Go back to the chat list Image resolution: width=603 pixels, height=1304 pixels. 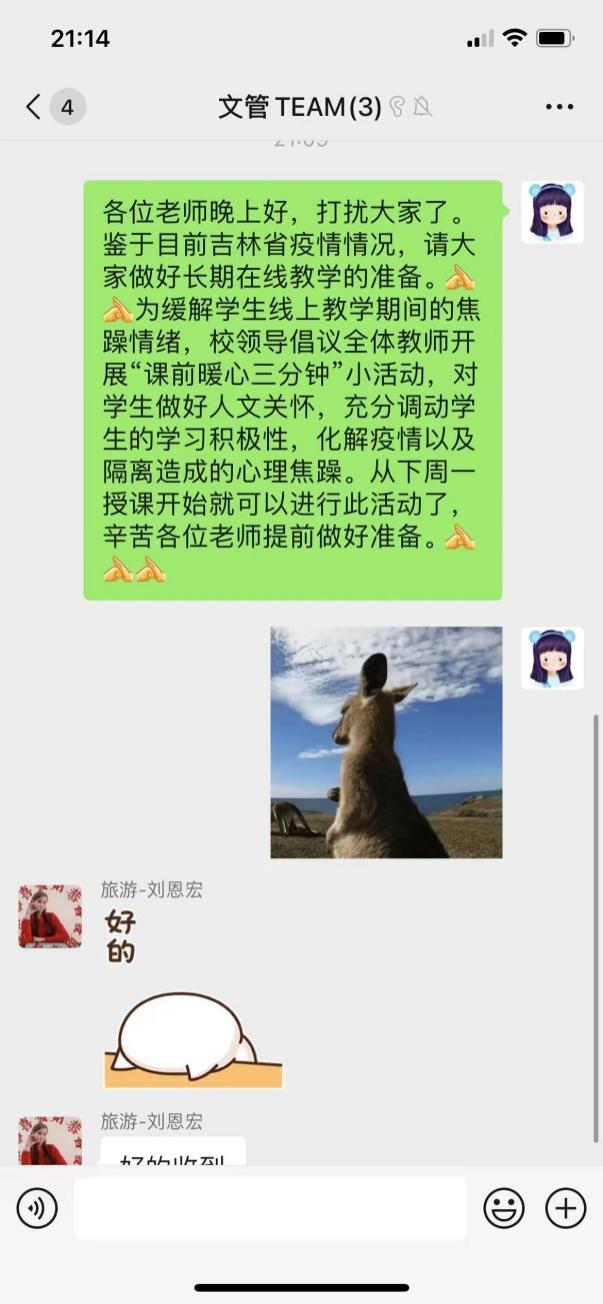coord(35,107)
